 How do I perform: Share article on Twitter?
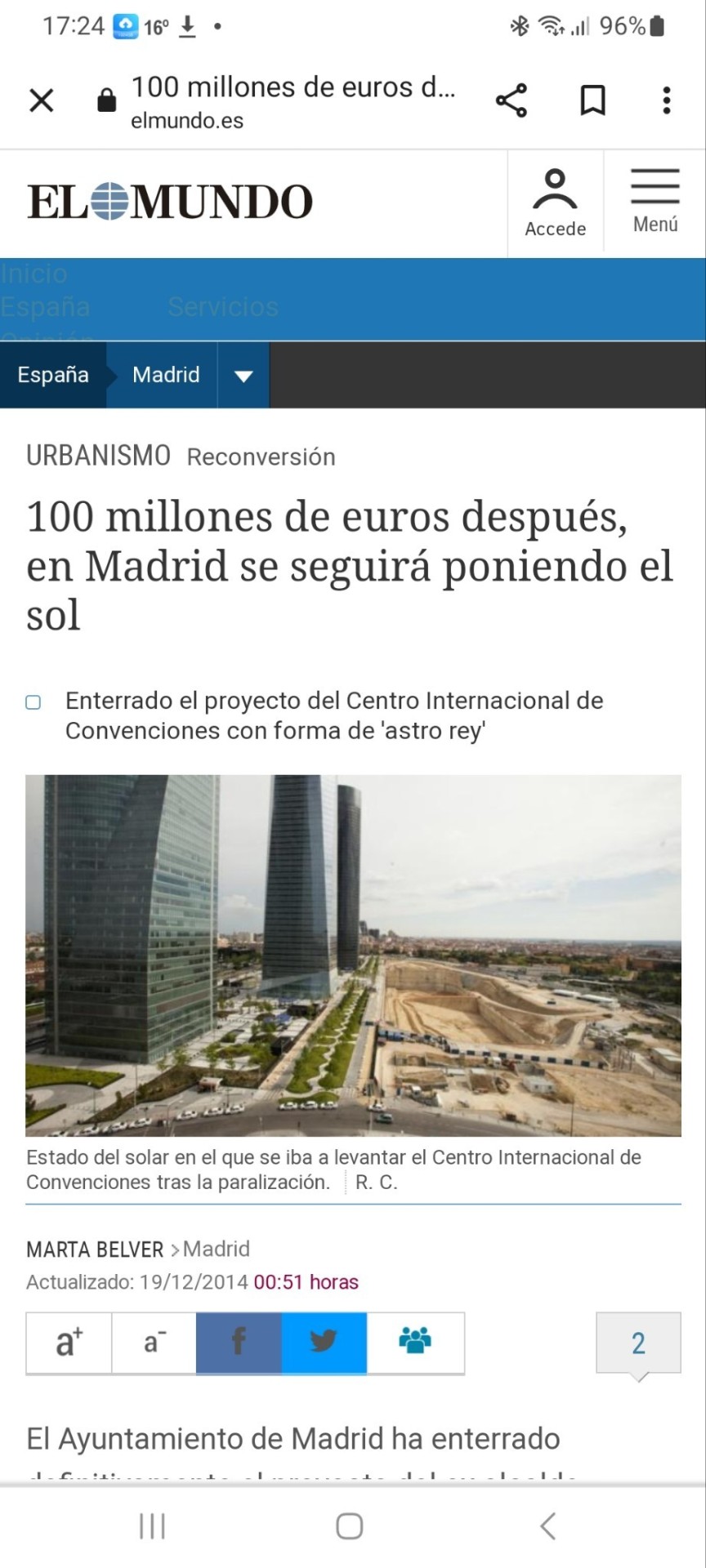point(324,1343)
